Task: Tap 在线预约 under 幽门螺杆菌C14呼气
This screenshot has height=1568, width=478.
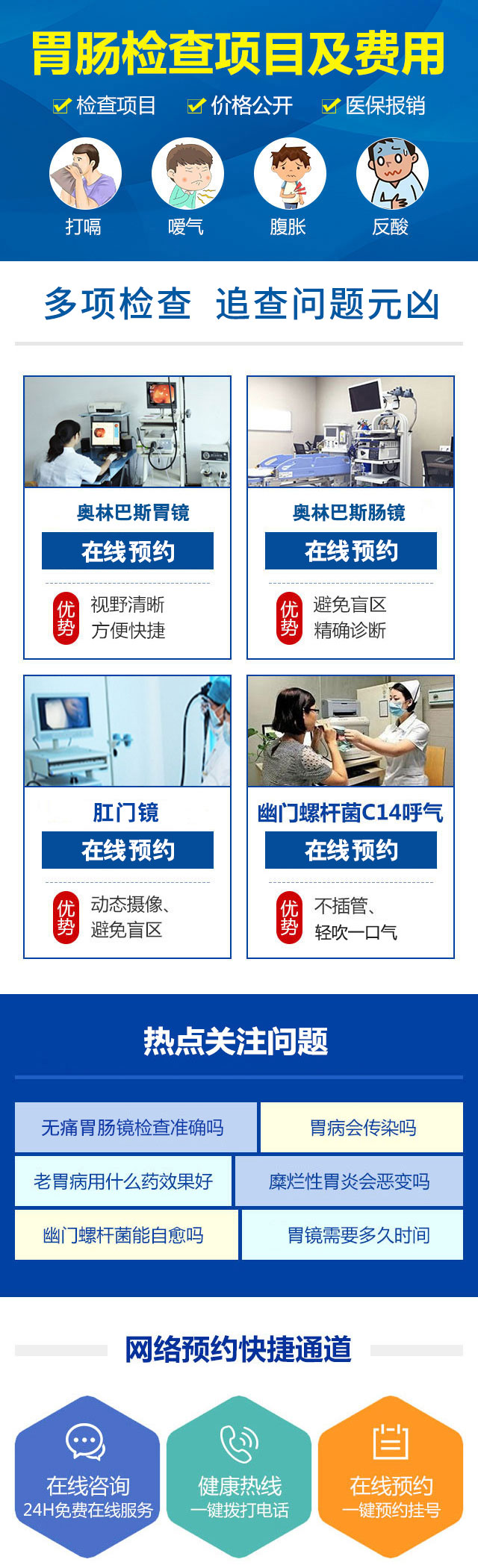Action: coord(350,850)
